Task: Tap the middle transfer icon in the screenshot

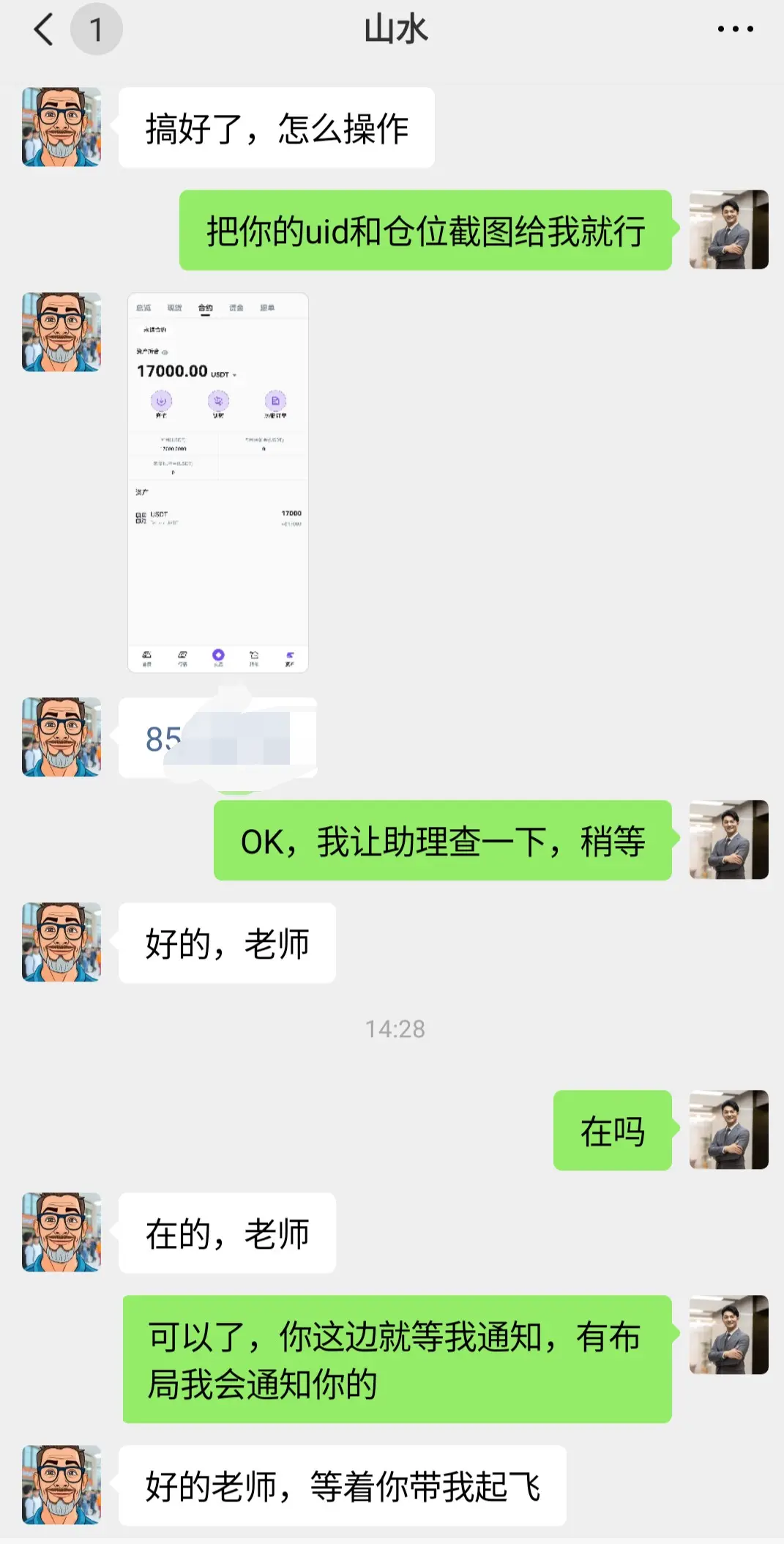Action: (220, 401)
